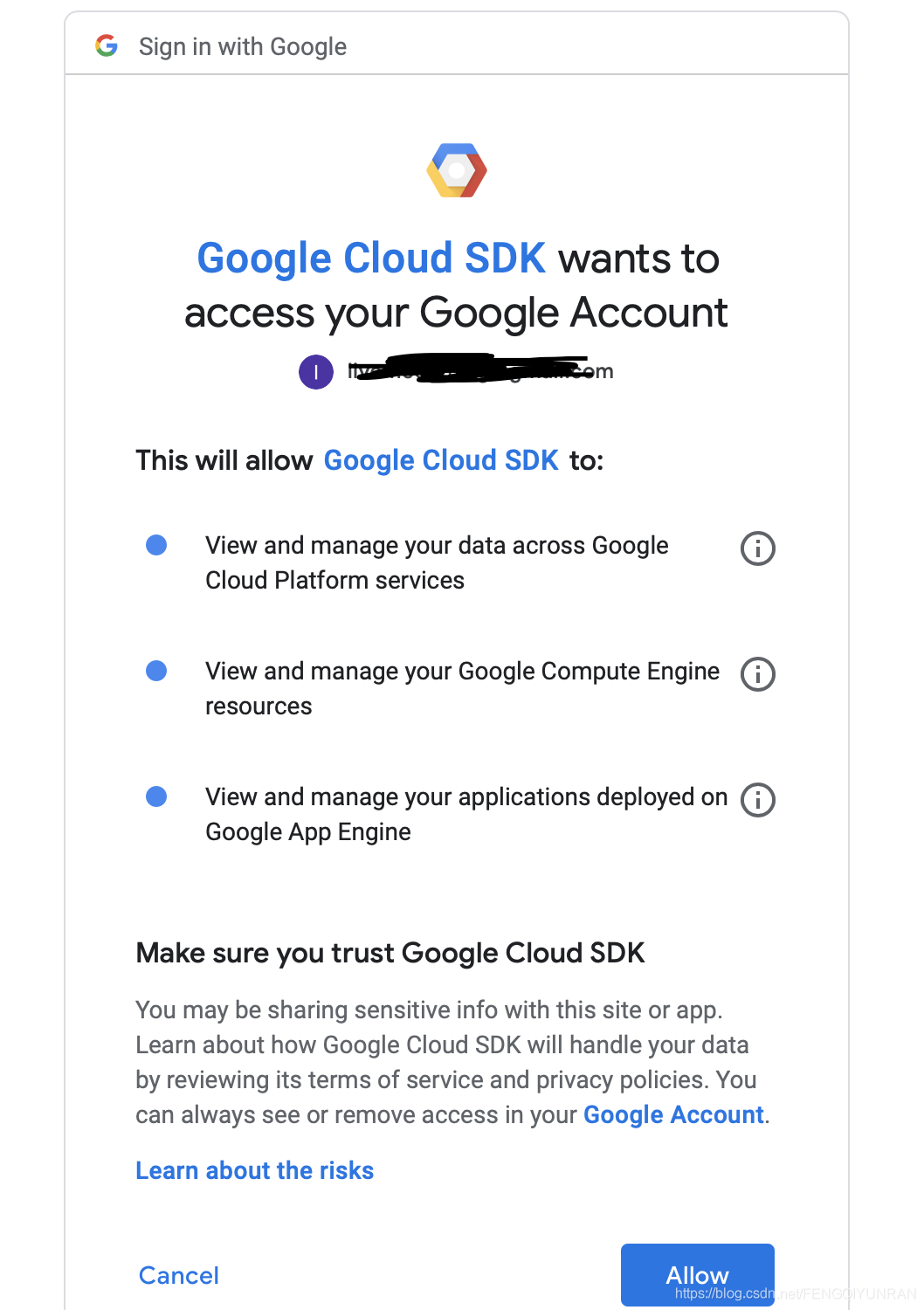This screenshot has width=924, height=1310.
Task: Click the Allow button
Action: pos(697,1275)
